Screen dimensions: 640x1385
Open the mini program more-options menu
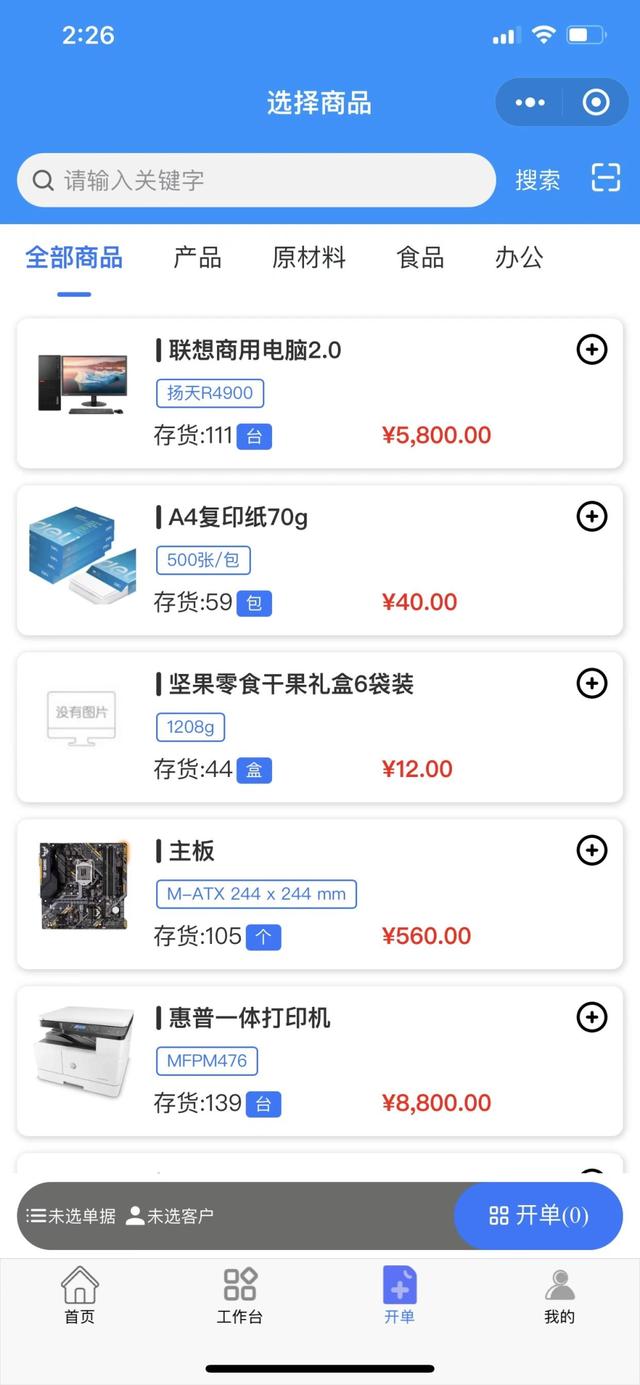530,102
